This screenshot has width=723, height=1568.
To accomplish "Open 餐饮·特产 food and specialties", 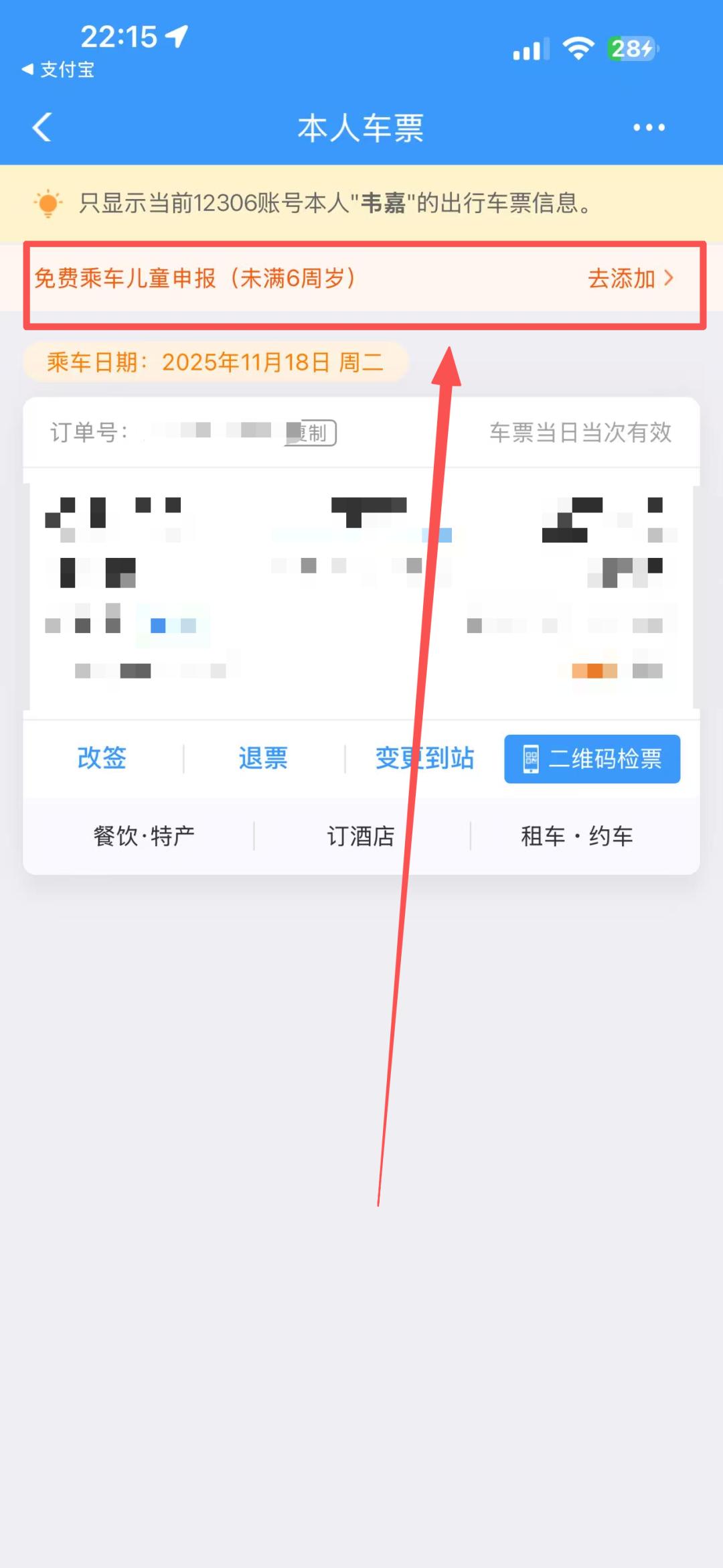I will click(x=144, y=836).
